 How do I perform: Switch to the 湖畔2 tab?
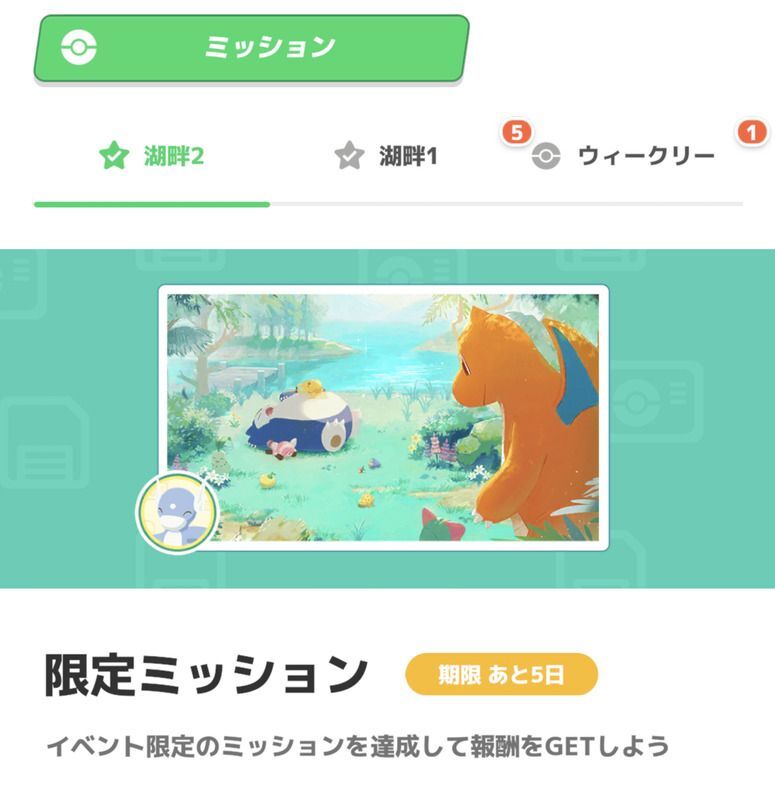152,157
